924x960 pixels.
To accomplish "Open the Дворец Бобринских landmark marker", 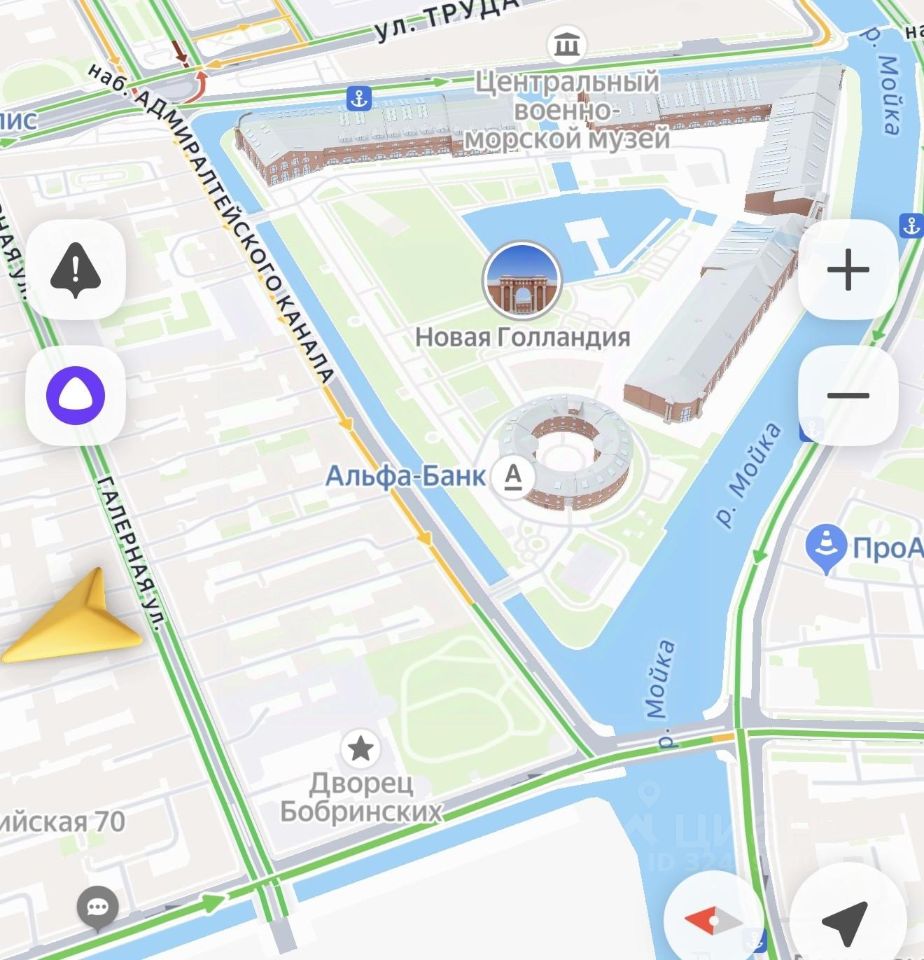I will point(360,747).
